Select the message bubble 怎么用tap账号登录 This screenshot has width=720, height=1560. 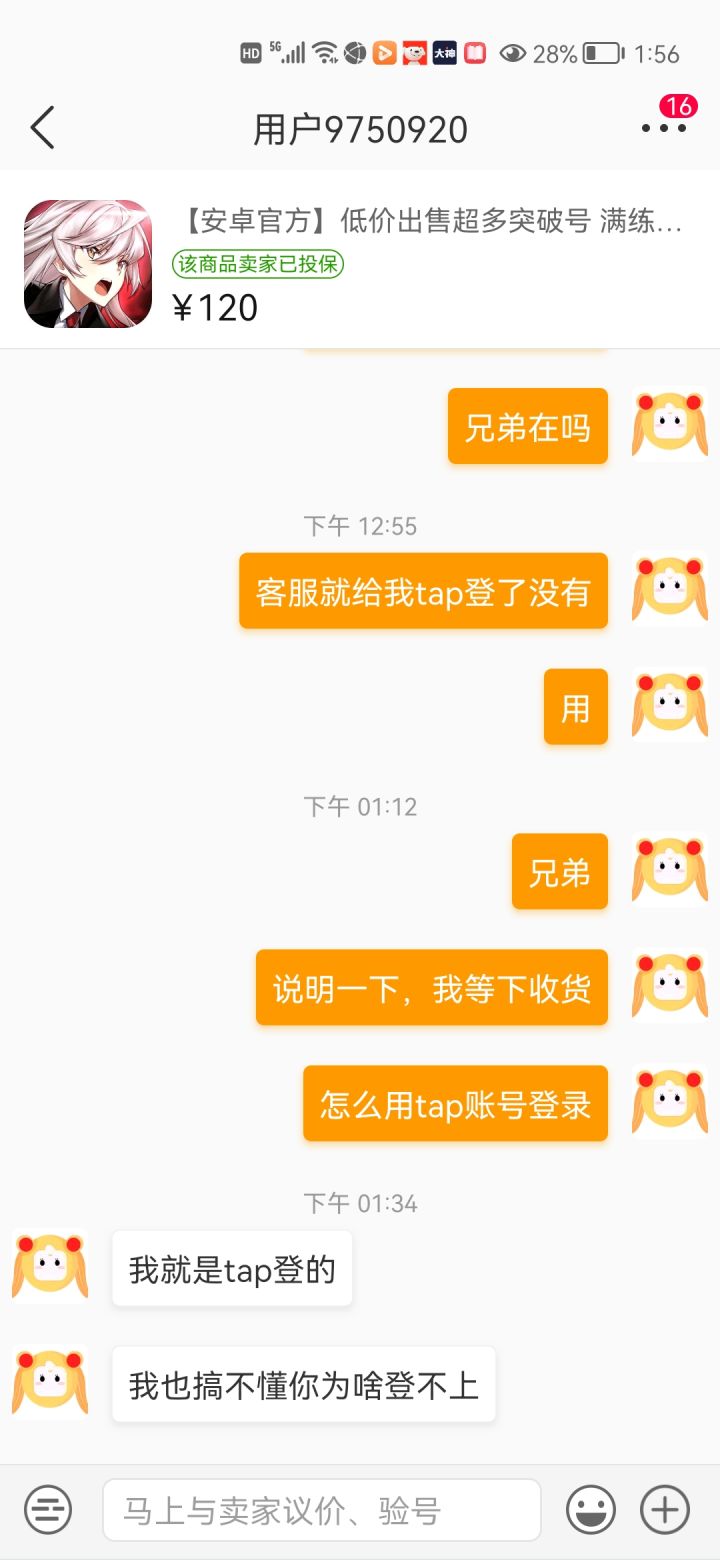(x=455, y=1103)
